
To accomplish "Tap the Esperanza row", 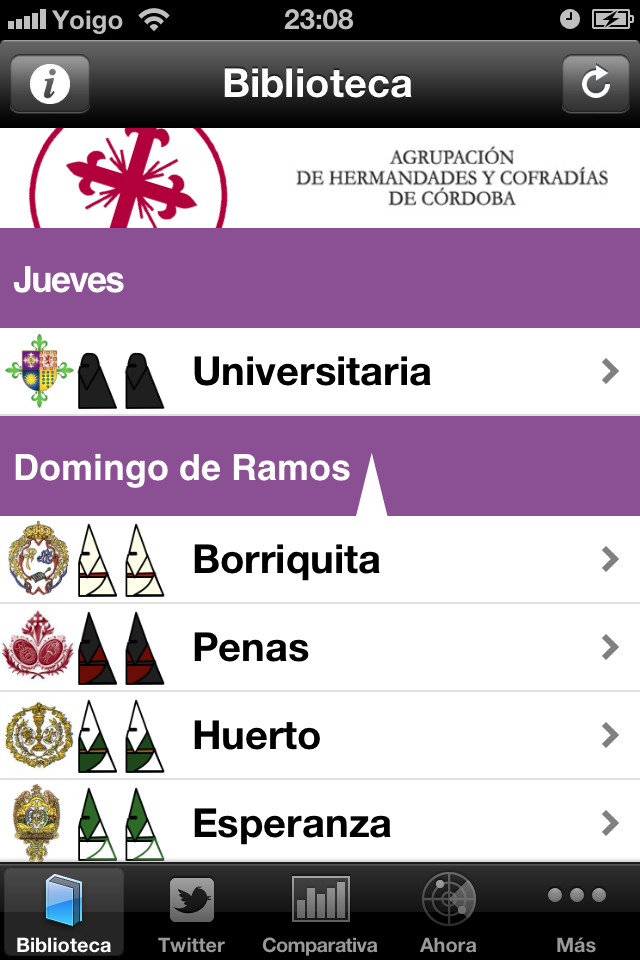I will [320, 822].
